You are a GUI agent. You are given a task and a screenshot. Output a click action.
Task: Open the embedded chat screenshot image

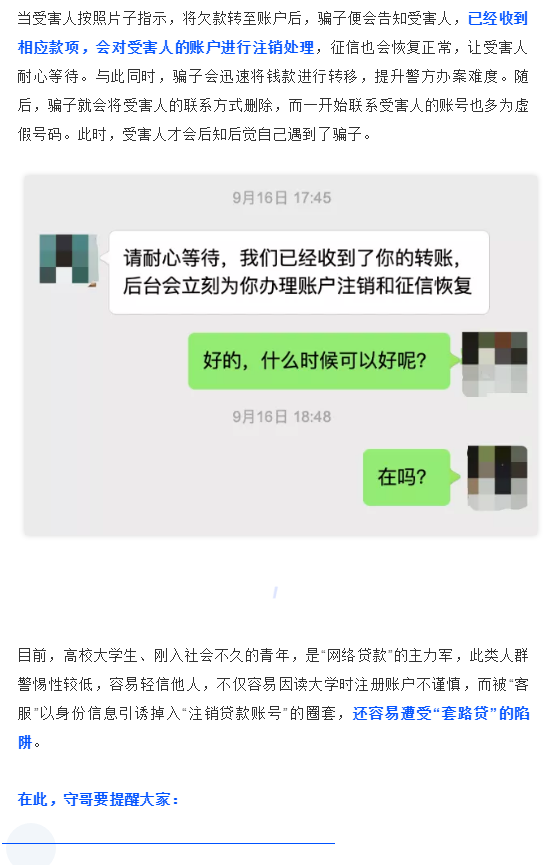[x=281, y=355]
